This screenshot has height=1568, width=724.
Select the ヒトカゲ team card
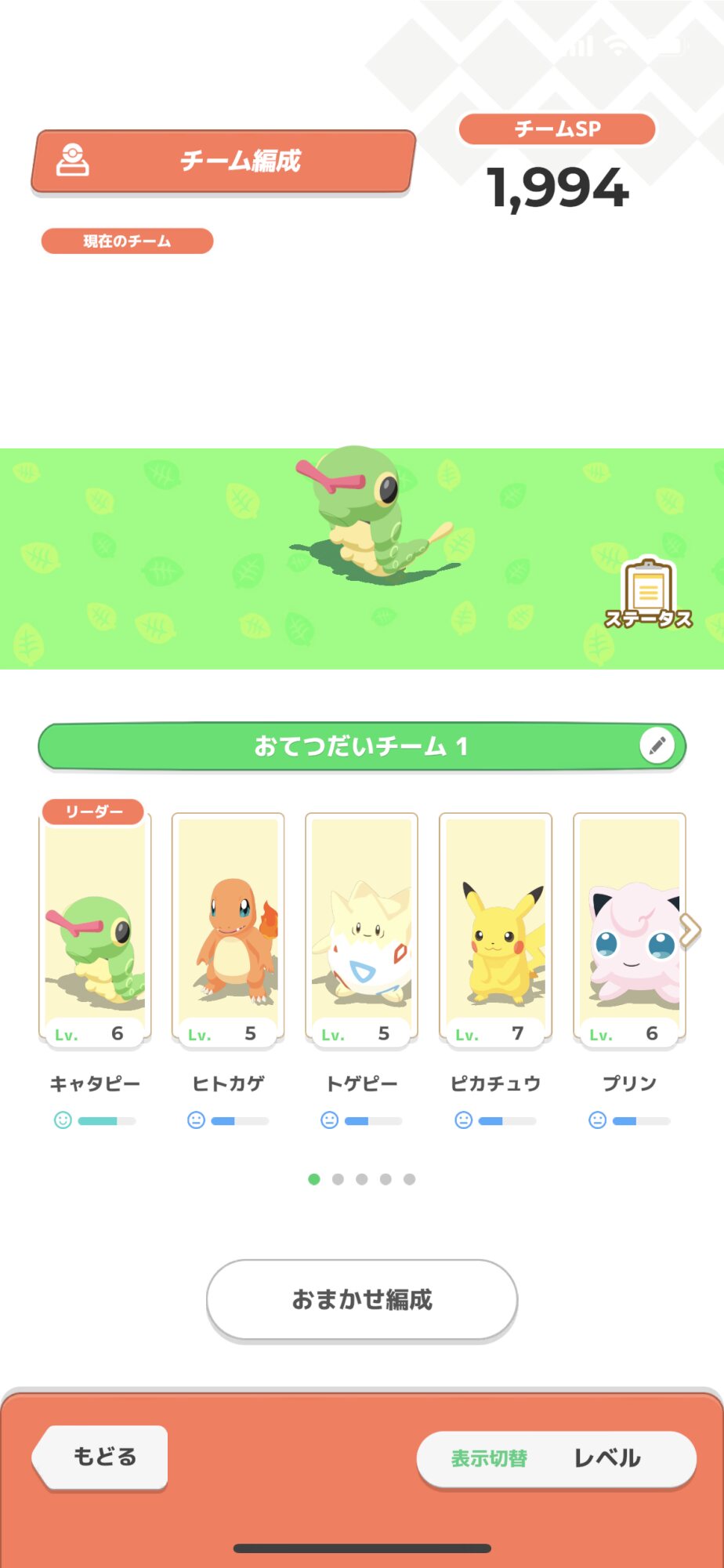pyautogui.click(x=228, y=929)
